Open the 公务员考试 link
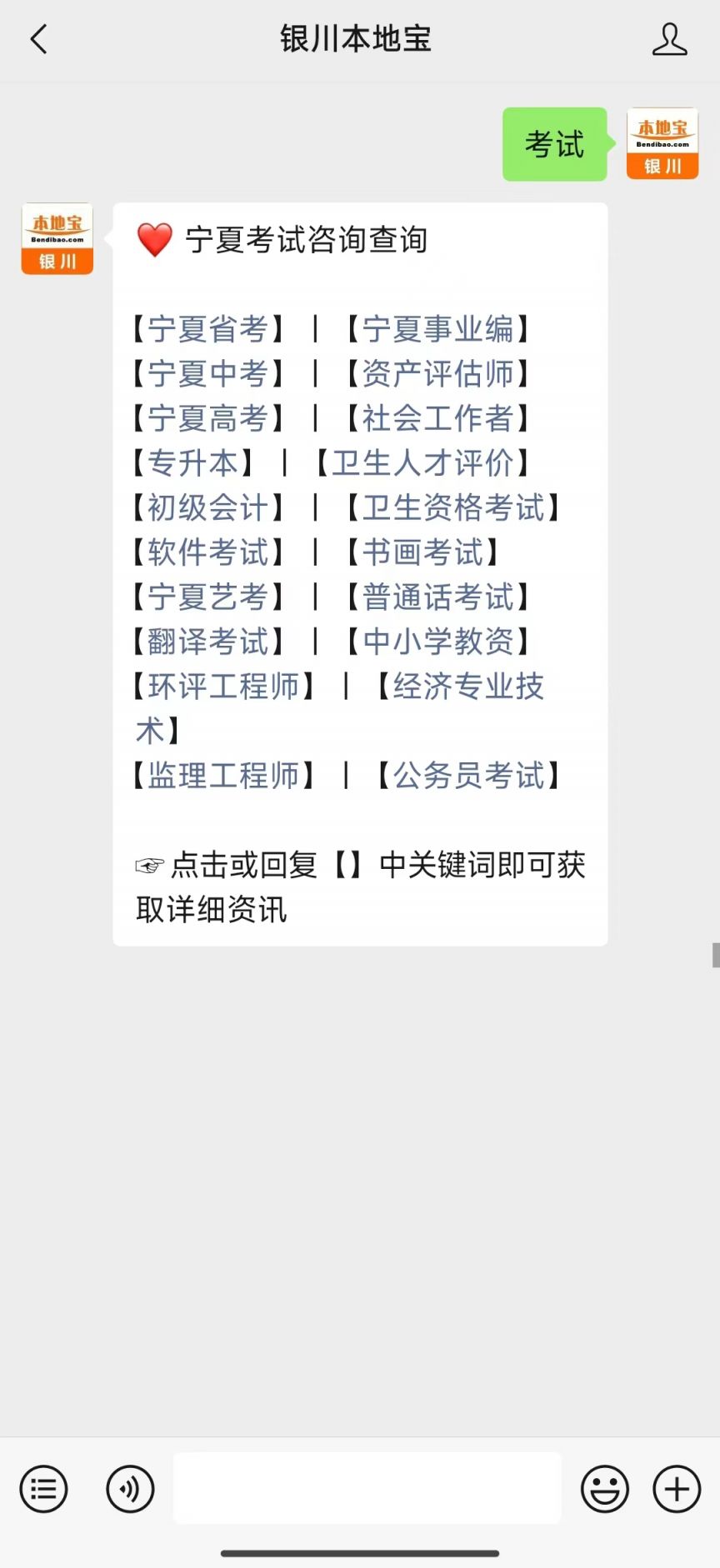 [468, 776]
